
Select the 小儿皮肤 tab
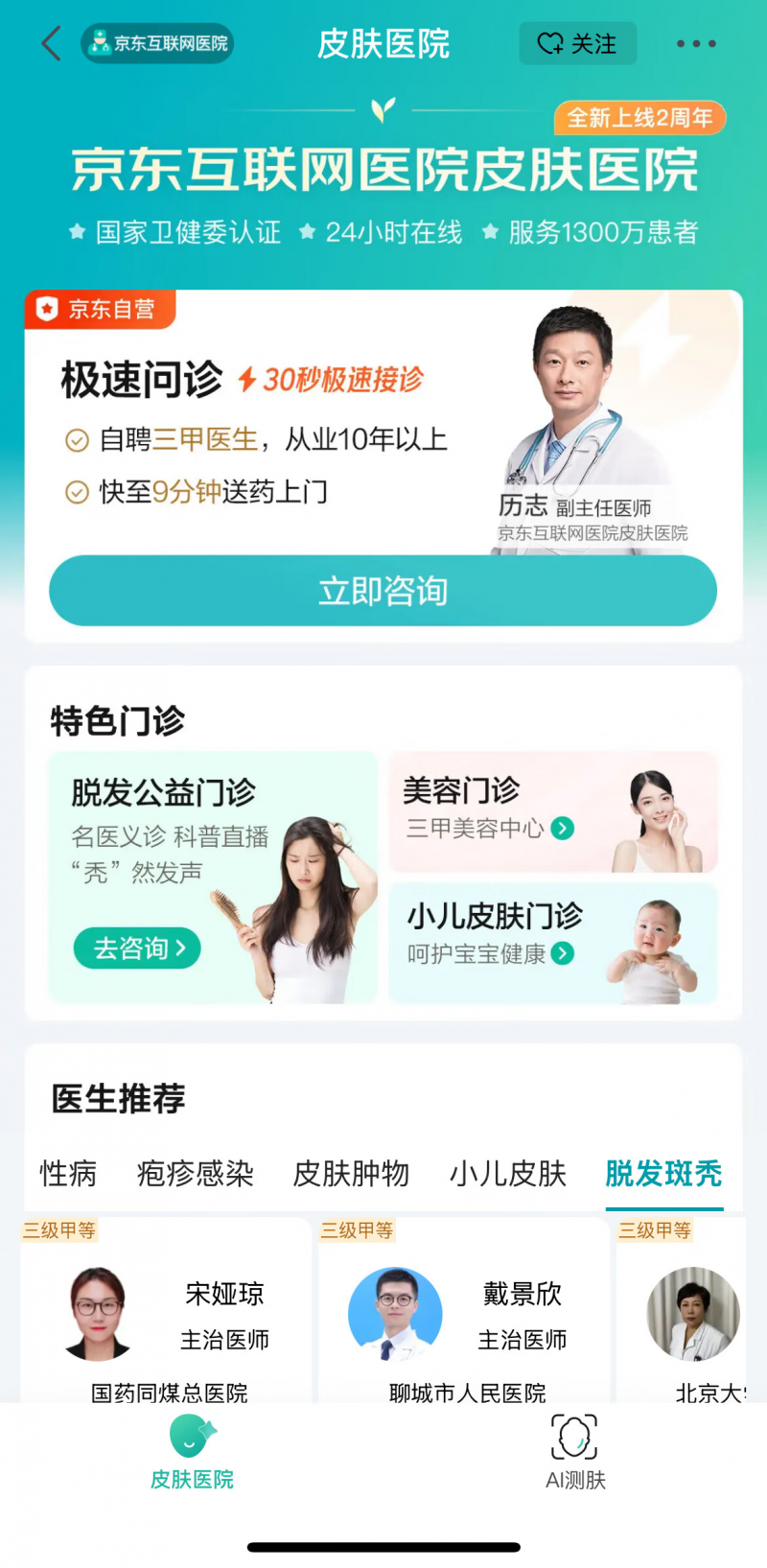pyautogui.click(x=508, y=1174)
